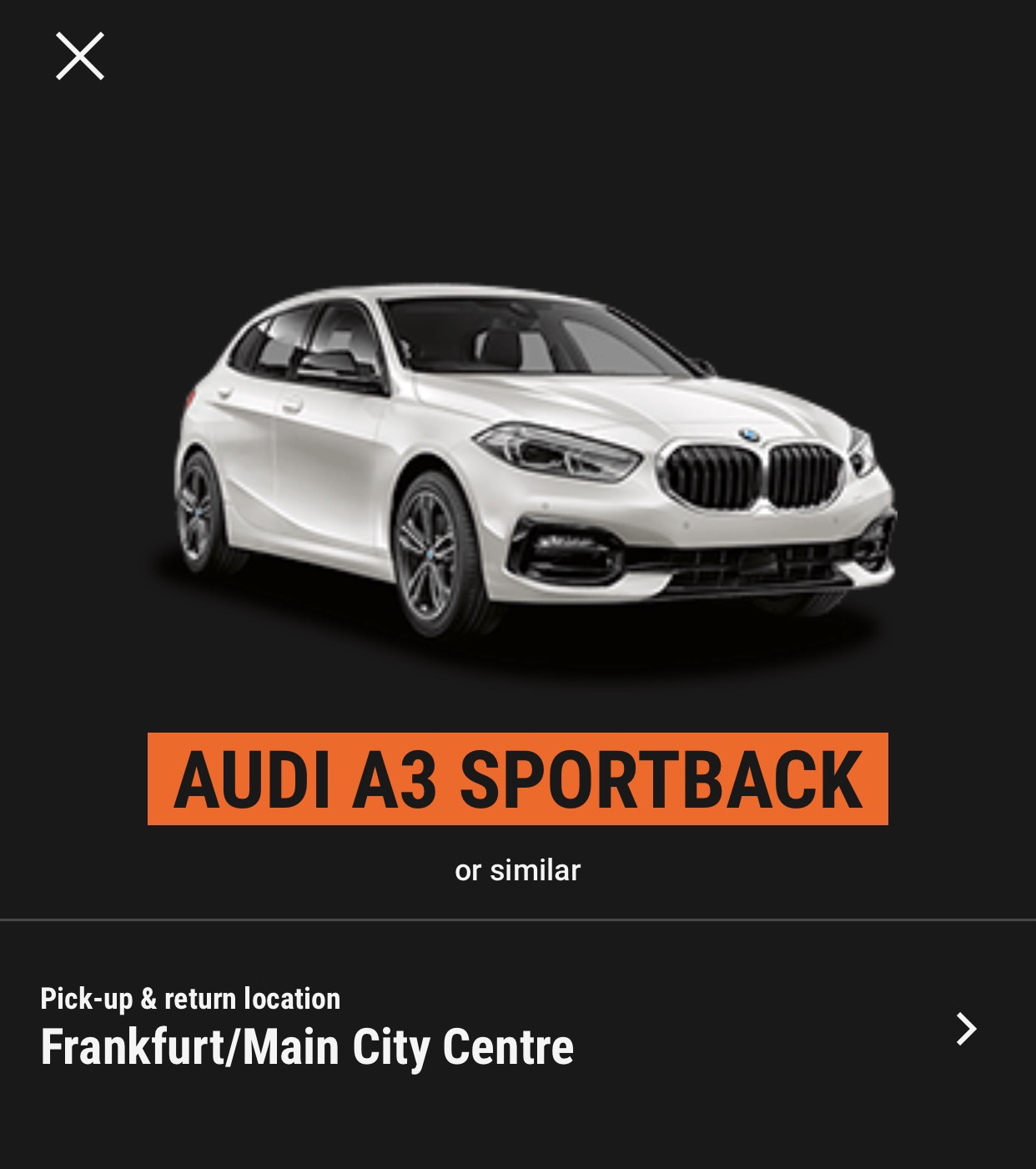Screen dimensions: 1036x1169
Task: Close the car details screen
Action: click(x=80, y=57)
